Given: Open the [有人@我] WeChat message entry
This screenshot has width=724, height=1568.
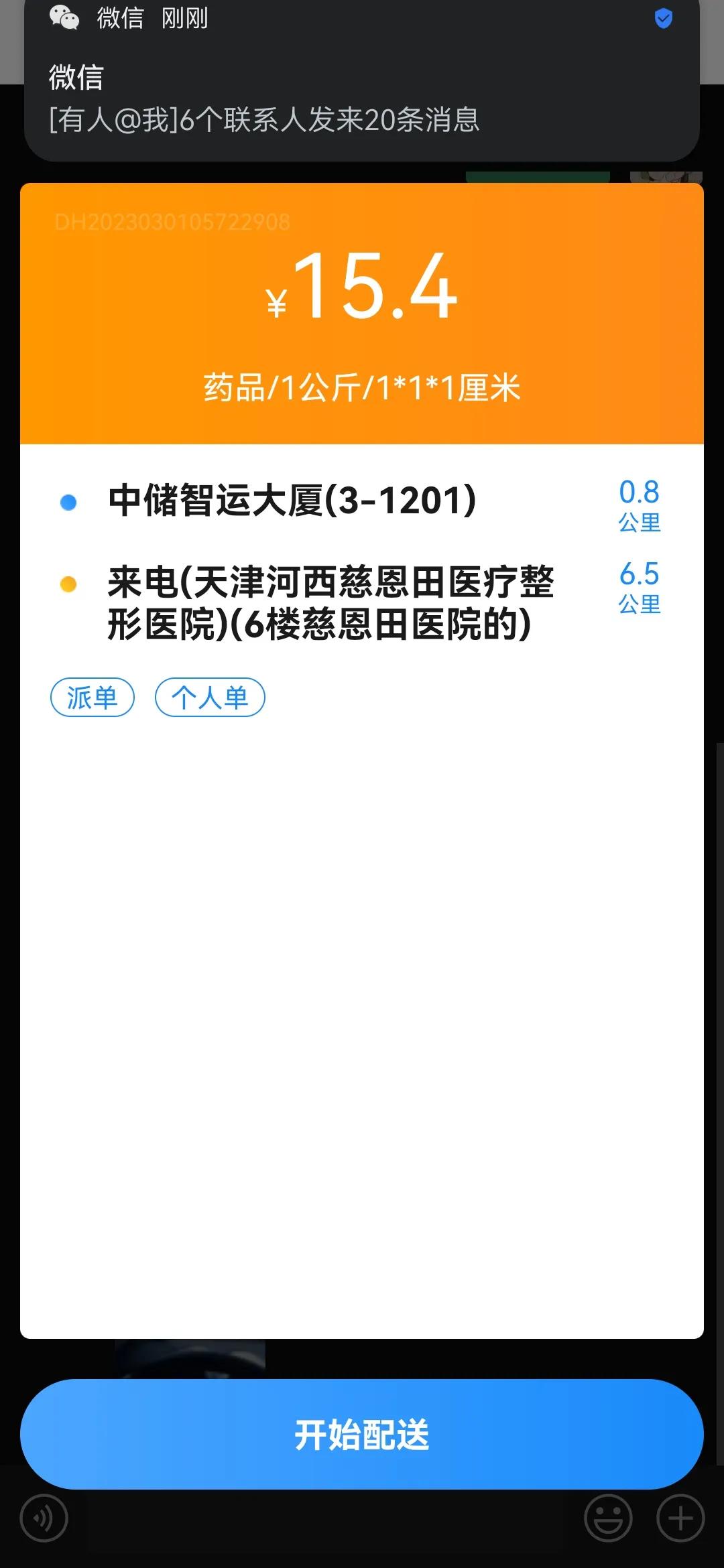Looking at the screenshot, I should click(x=264, y=121).
